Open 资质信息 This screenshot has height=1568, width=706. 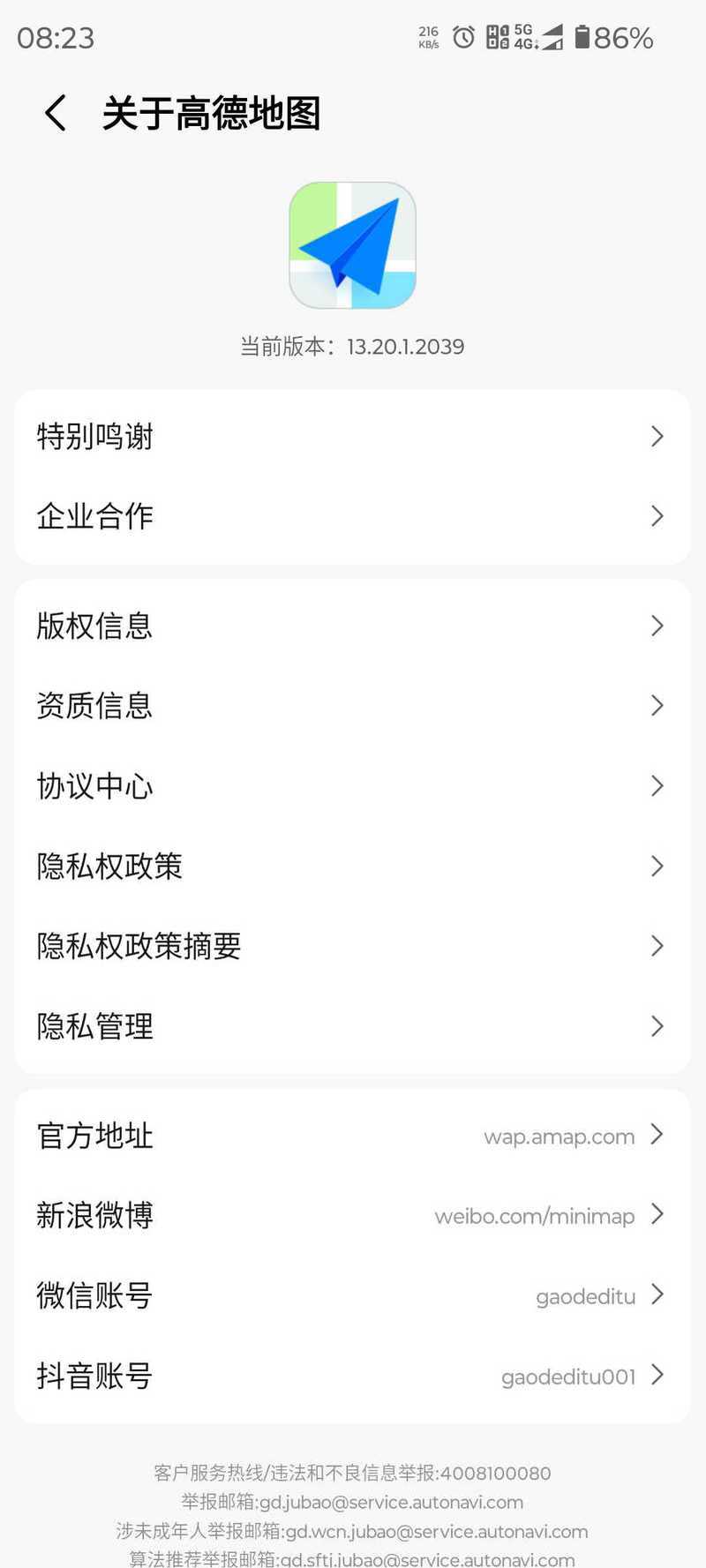click(352, 706)
